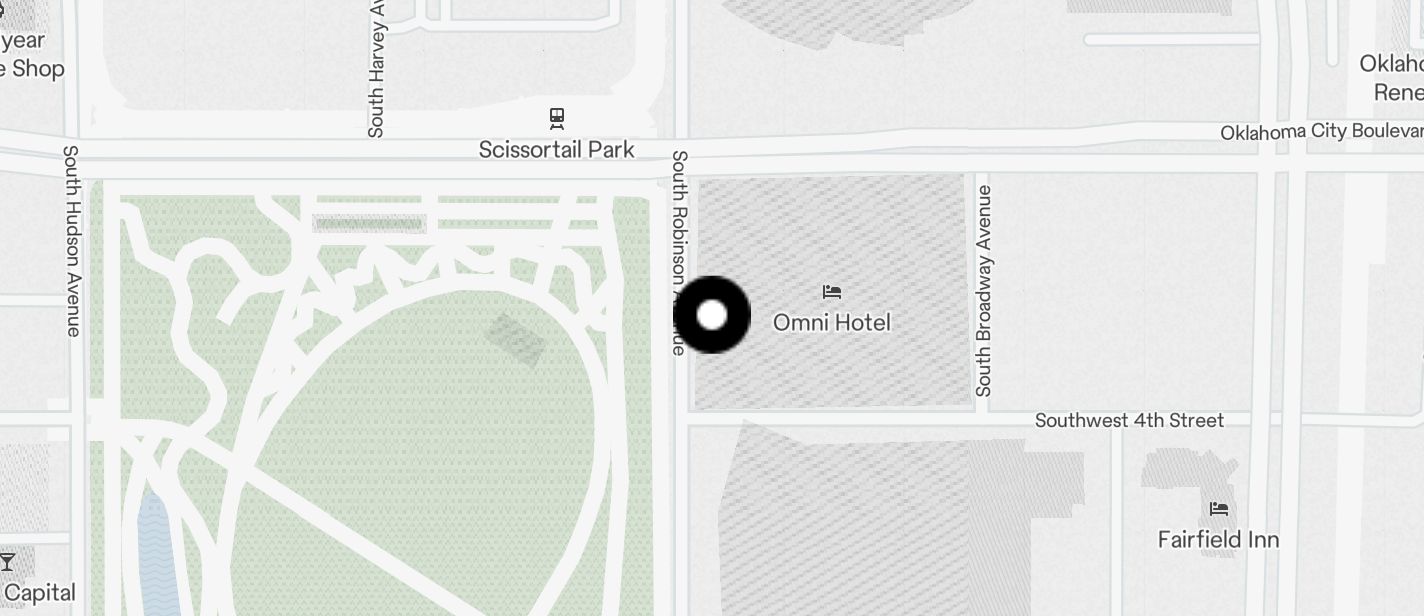
Task: Open the Scissortail Park transit stop
Action: click(x=557, y=119)
